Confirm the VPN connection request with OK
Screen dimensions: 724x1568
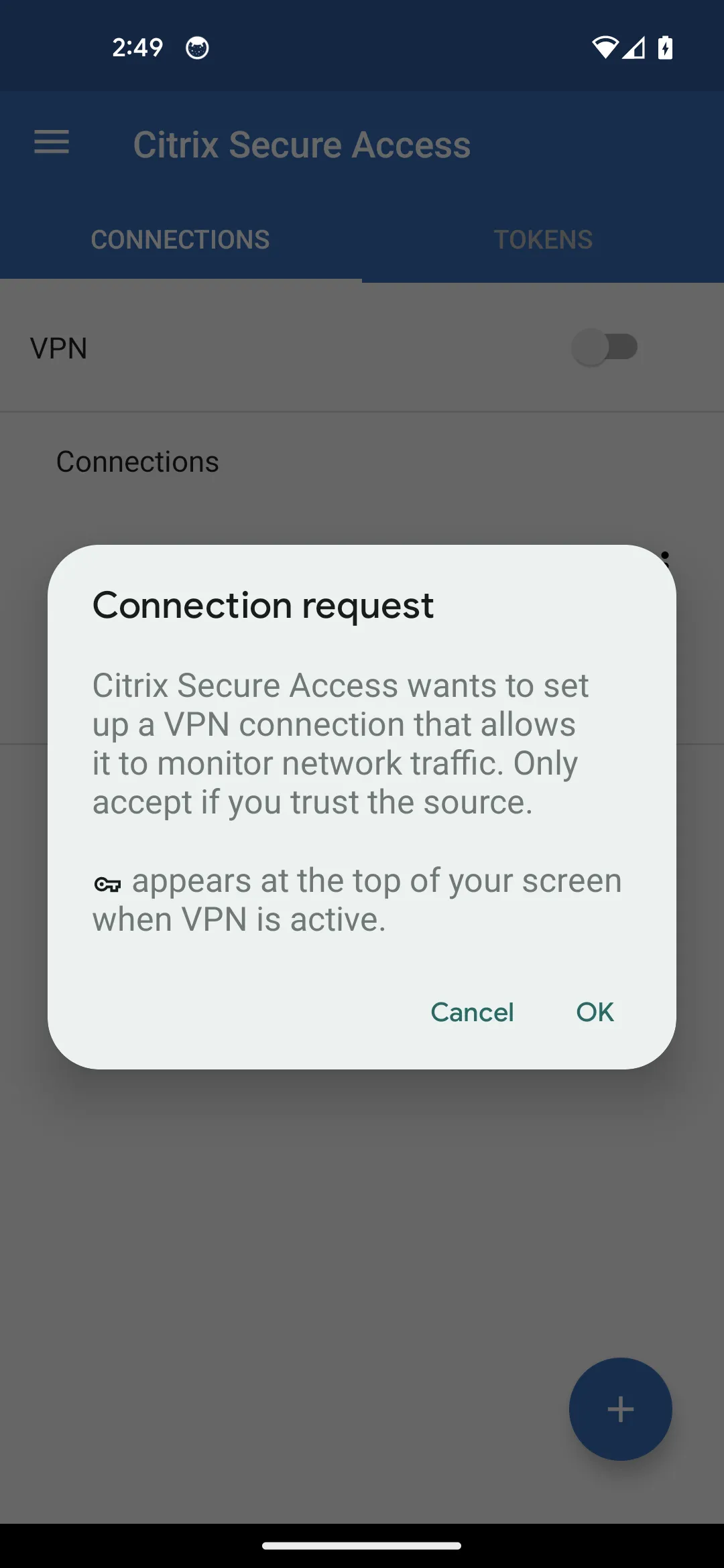click(595, 1012)
